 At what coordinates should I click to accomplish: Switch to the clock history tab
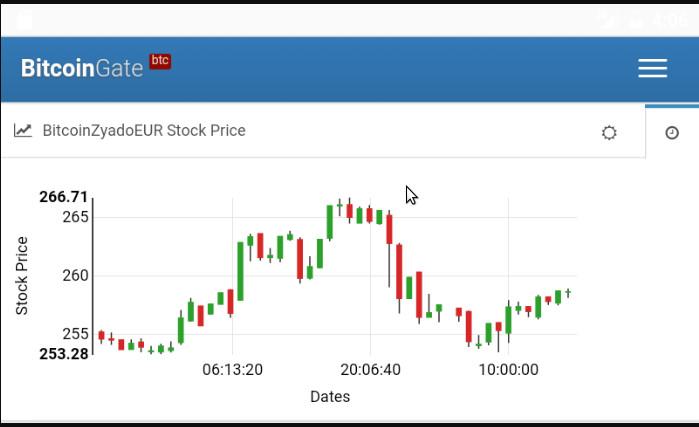click(x=672, y=133)
